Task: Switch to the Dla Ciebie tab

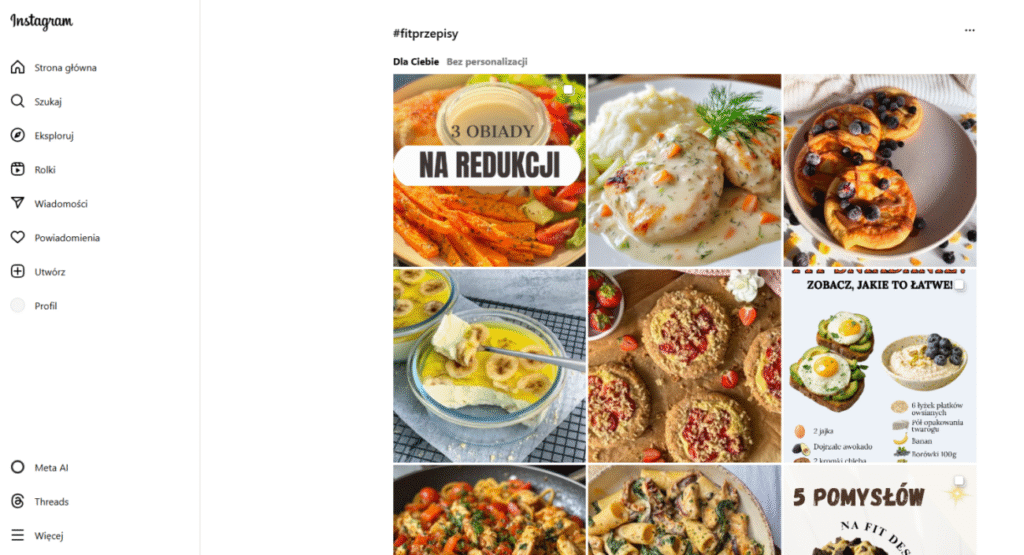Action: (x=415, y=62)
